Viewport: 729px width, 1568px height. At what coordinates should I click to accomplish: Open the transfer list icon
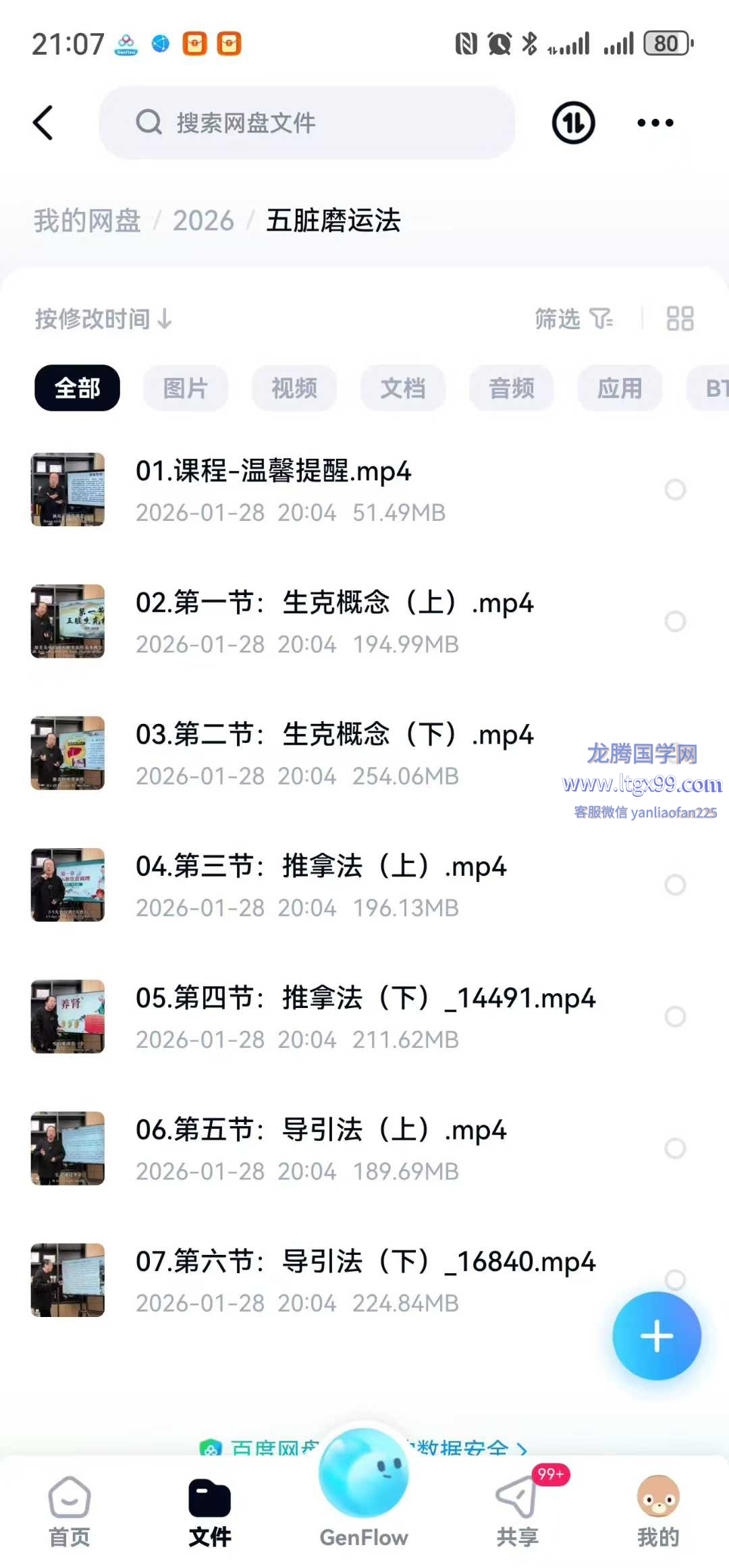(x=573, y=123)
